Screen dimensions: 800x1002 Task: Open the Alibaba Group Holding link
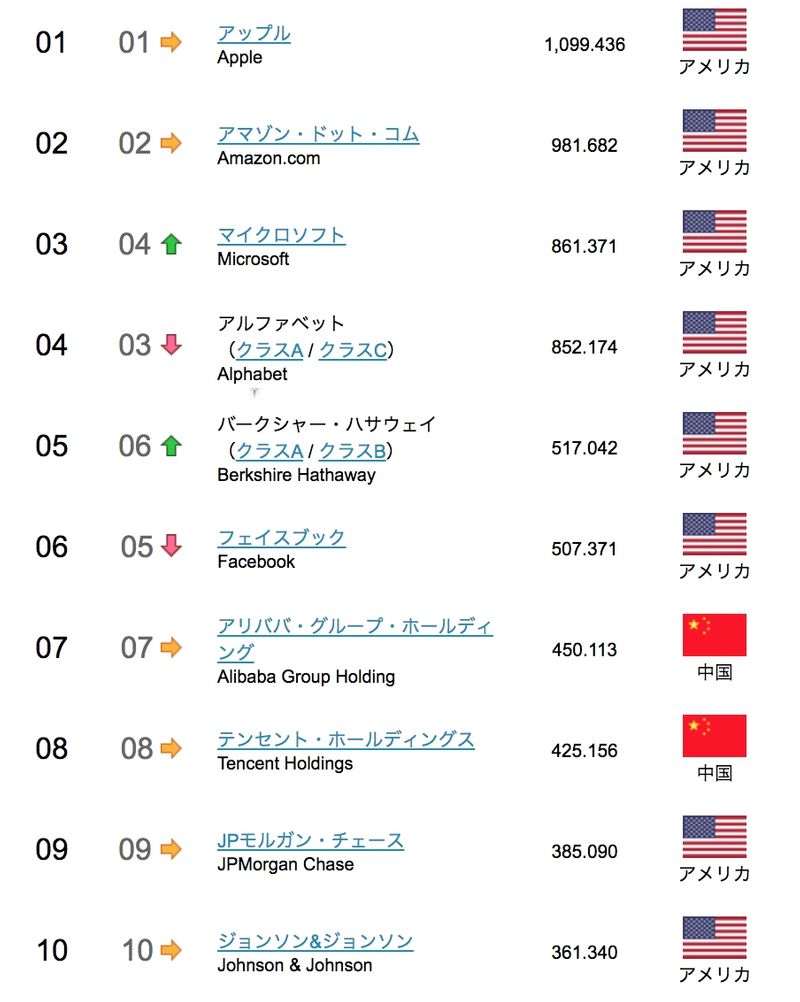[355, 628]
